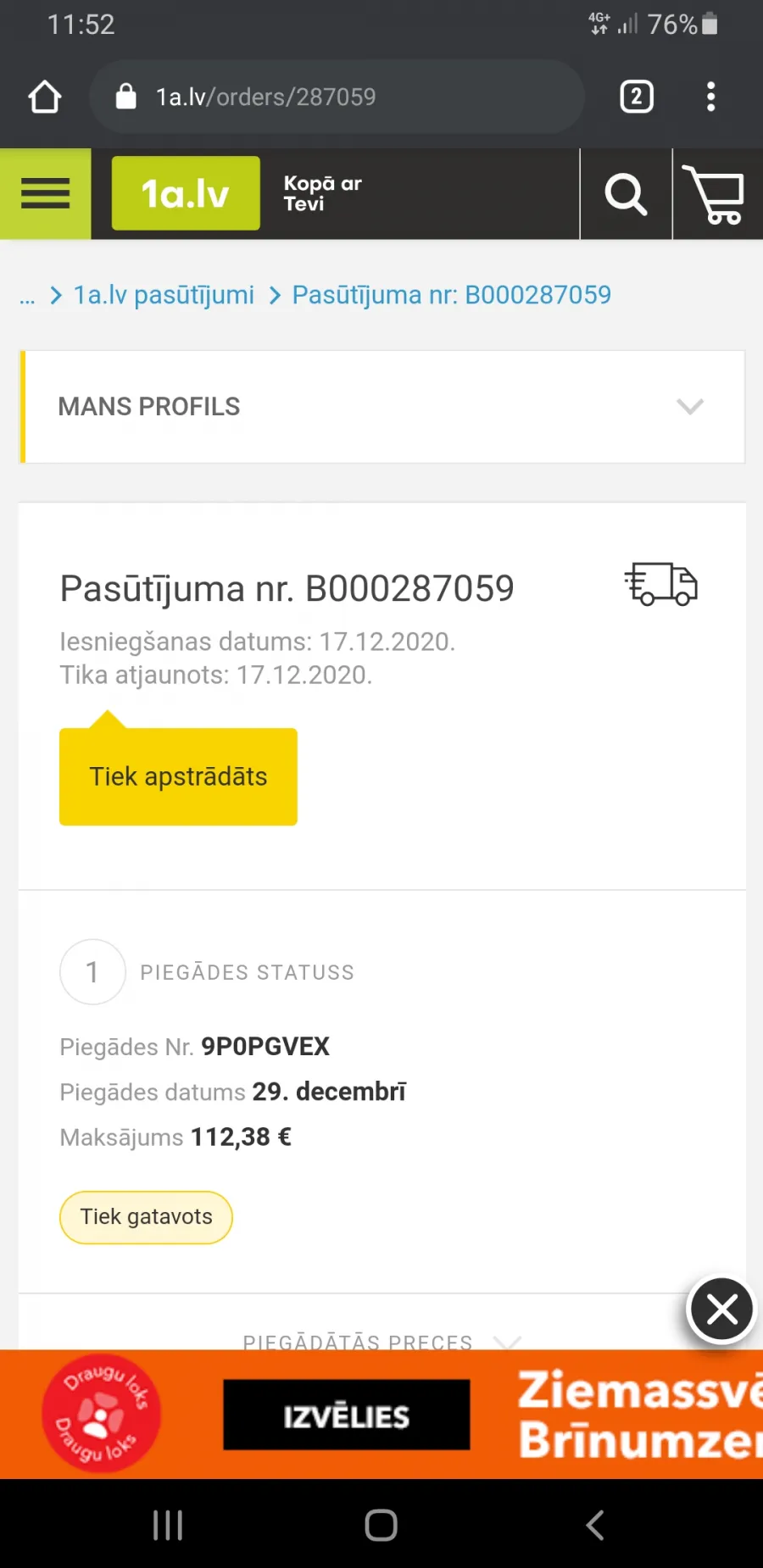Open the site search
The width and height of the screenshot is (763, 1568).
point(626,194)
